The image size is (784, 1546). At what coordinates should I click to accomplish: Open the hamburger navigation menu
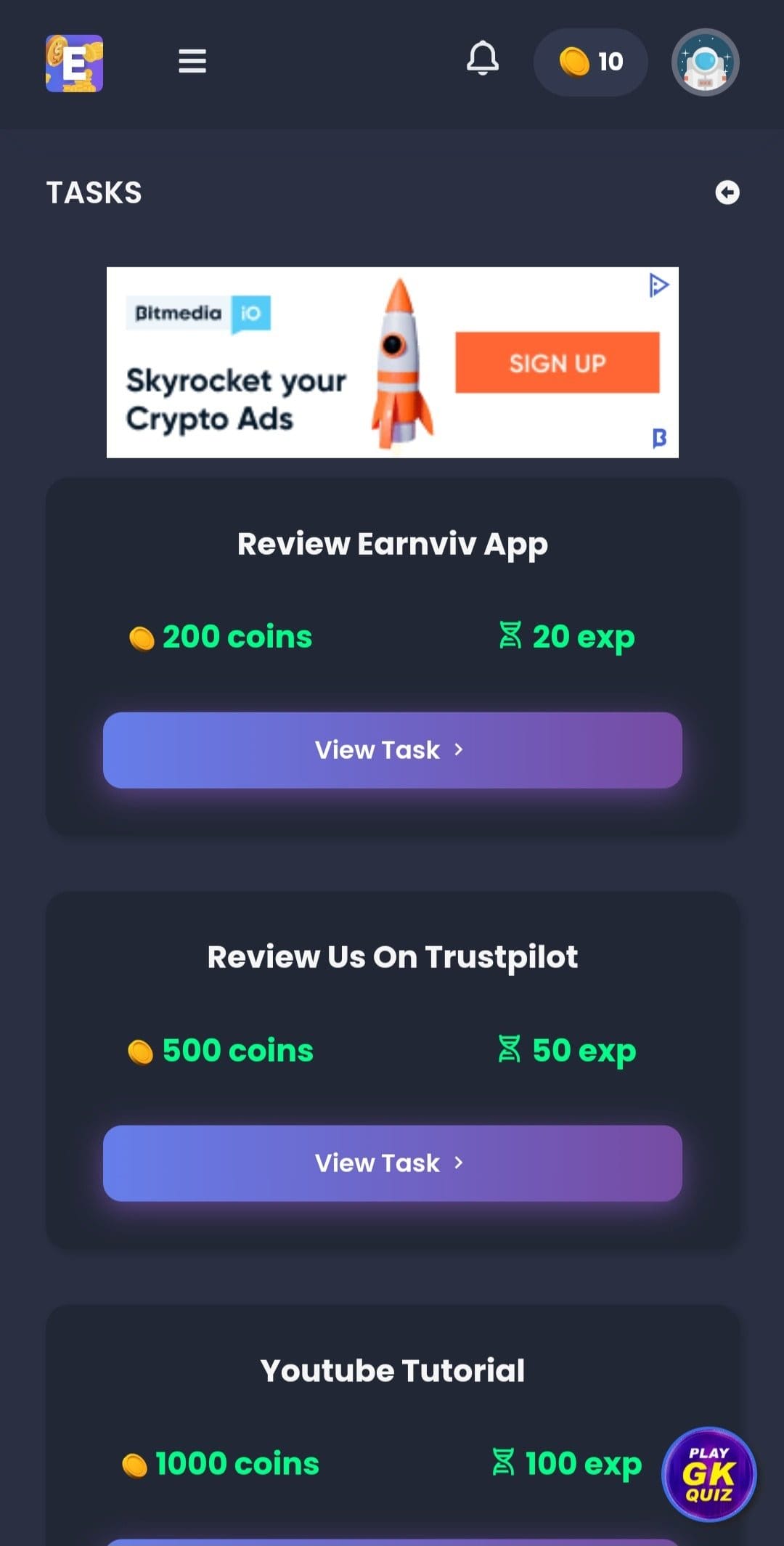192,62
